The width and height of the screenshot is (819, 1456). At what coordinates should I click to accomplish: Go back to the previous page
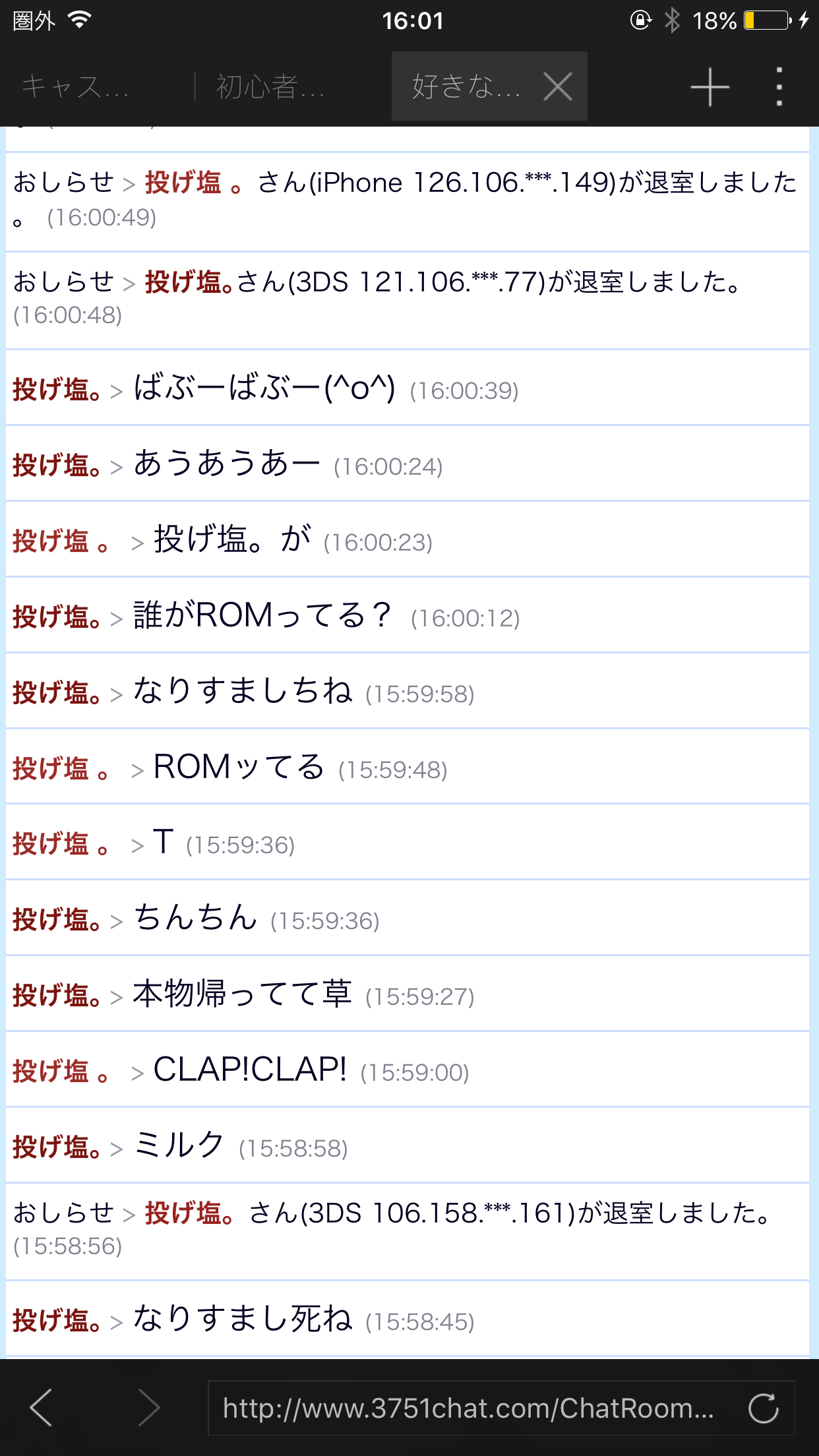tap(41, 1407)
